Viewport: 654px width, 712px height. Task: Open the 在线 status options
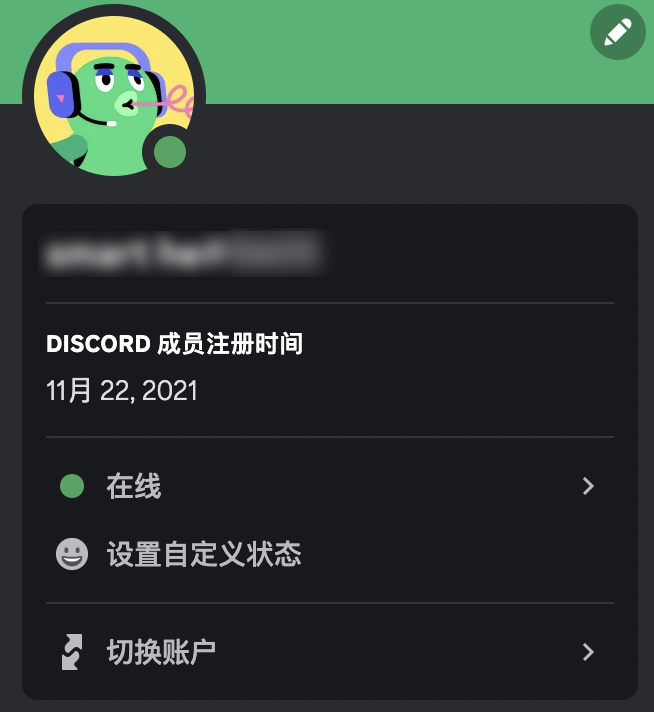tap(328, 487)
